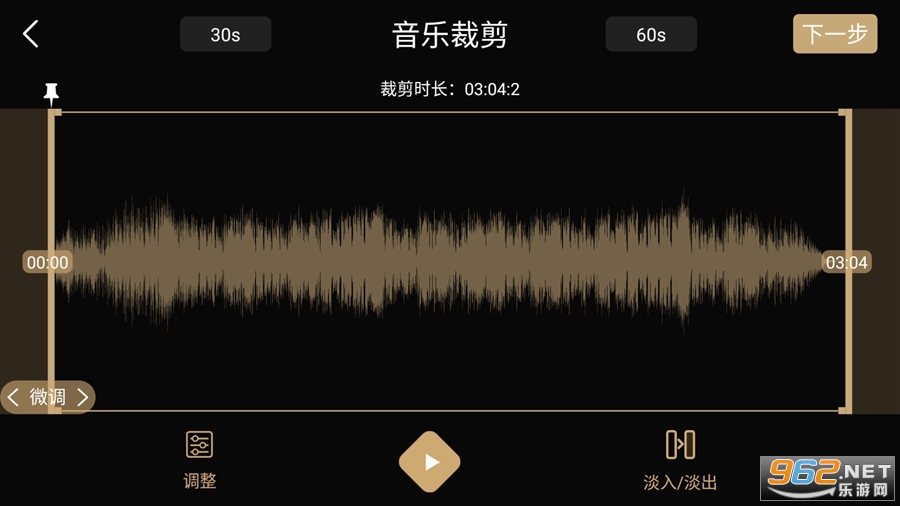The image size is (900, 506).
Task: Nudge left with the 微调 left arrow
Action: coord(14,397)
